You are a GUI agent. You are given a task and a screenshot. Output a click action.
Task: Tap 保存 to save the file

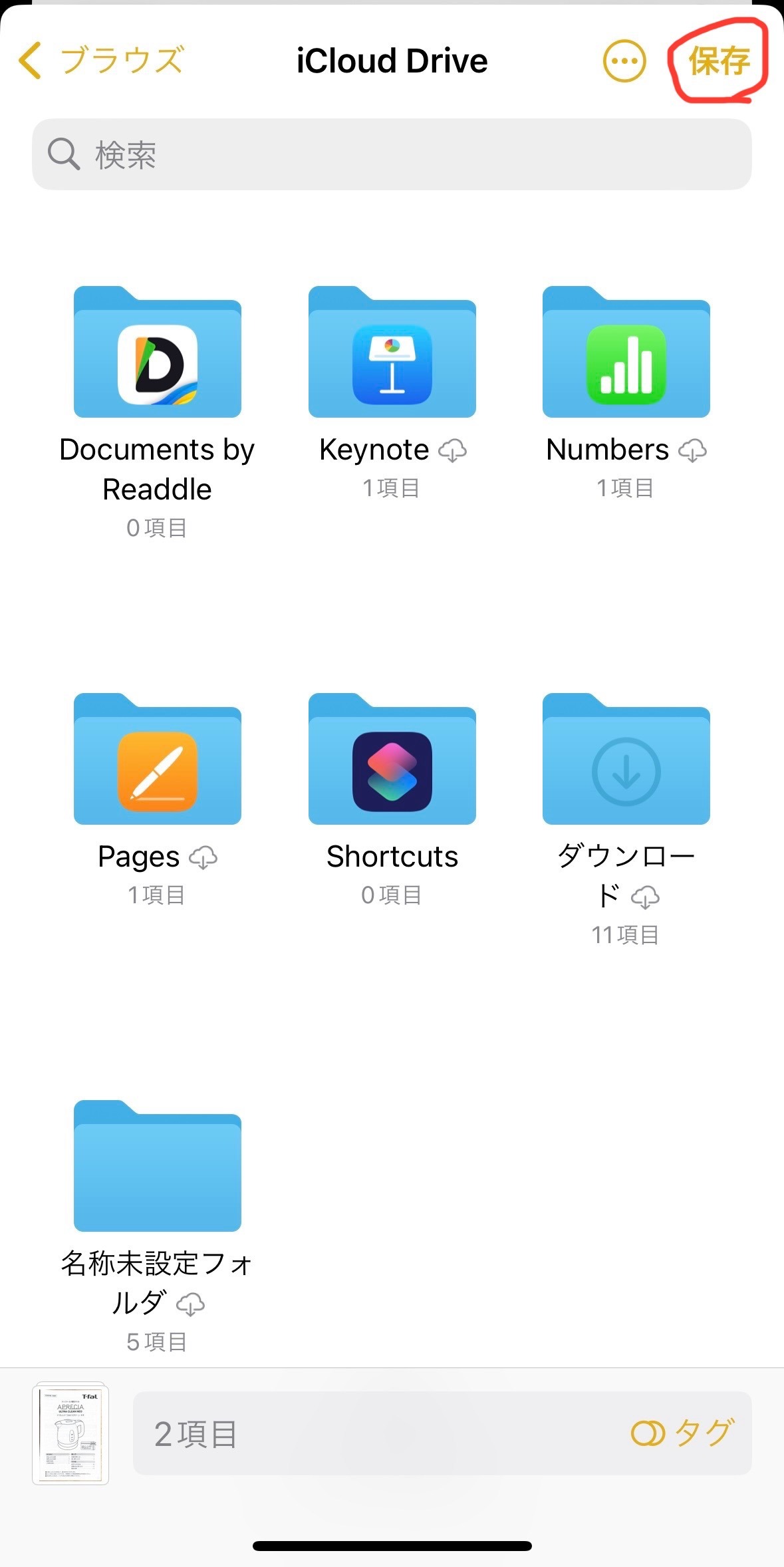(x=719, y=61)
